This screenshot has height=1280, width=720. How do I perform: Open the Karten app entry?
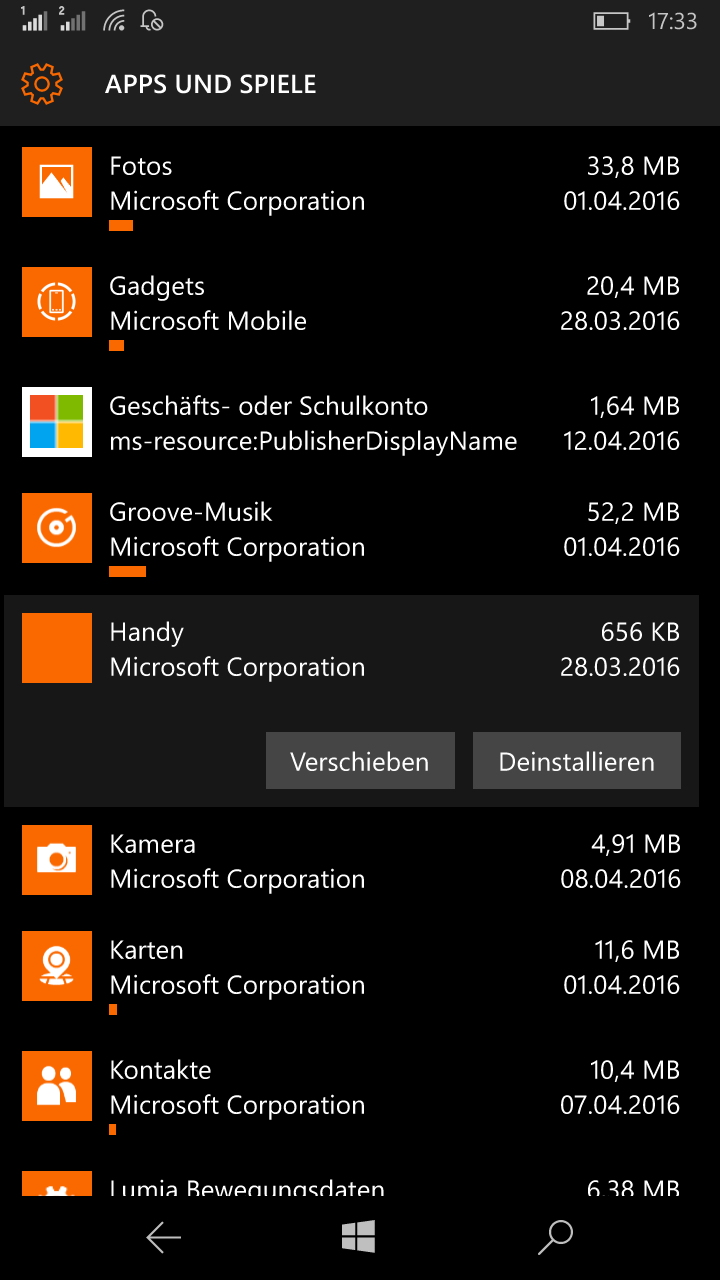tap(360, 968)
